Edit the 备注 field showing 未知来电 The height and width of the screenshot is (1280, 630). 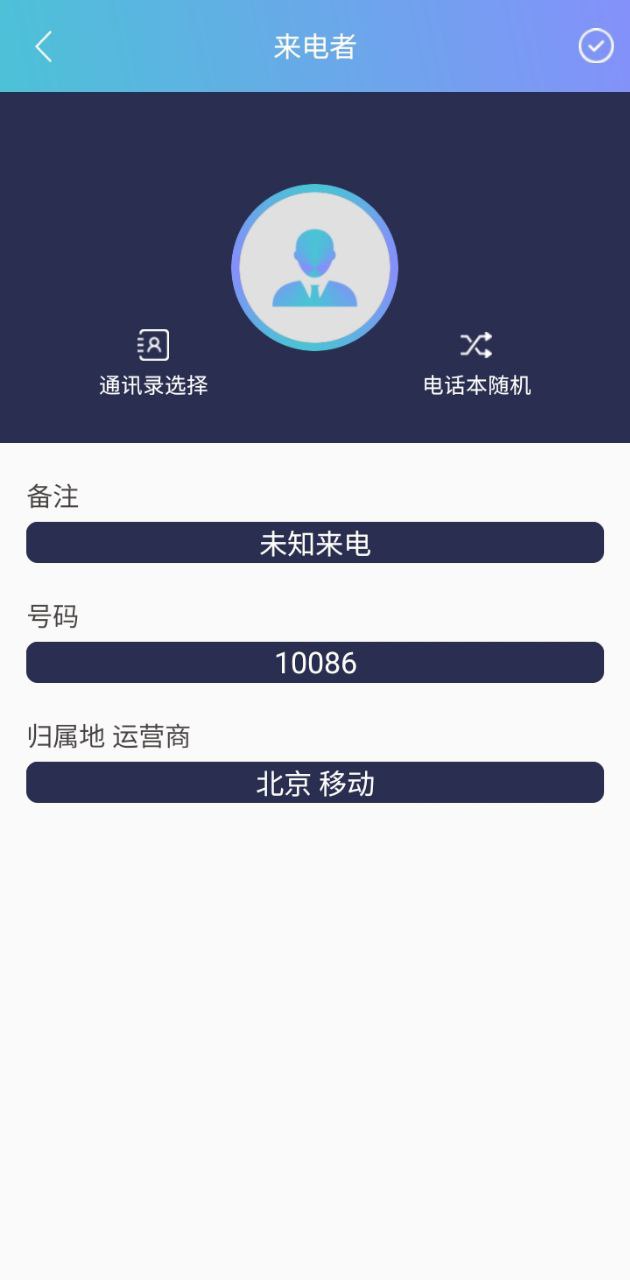tap(315, 543)
